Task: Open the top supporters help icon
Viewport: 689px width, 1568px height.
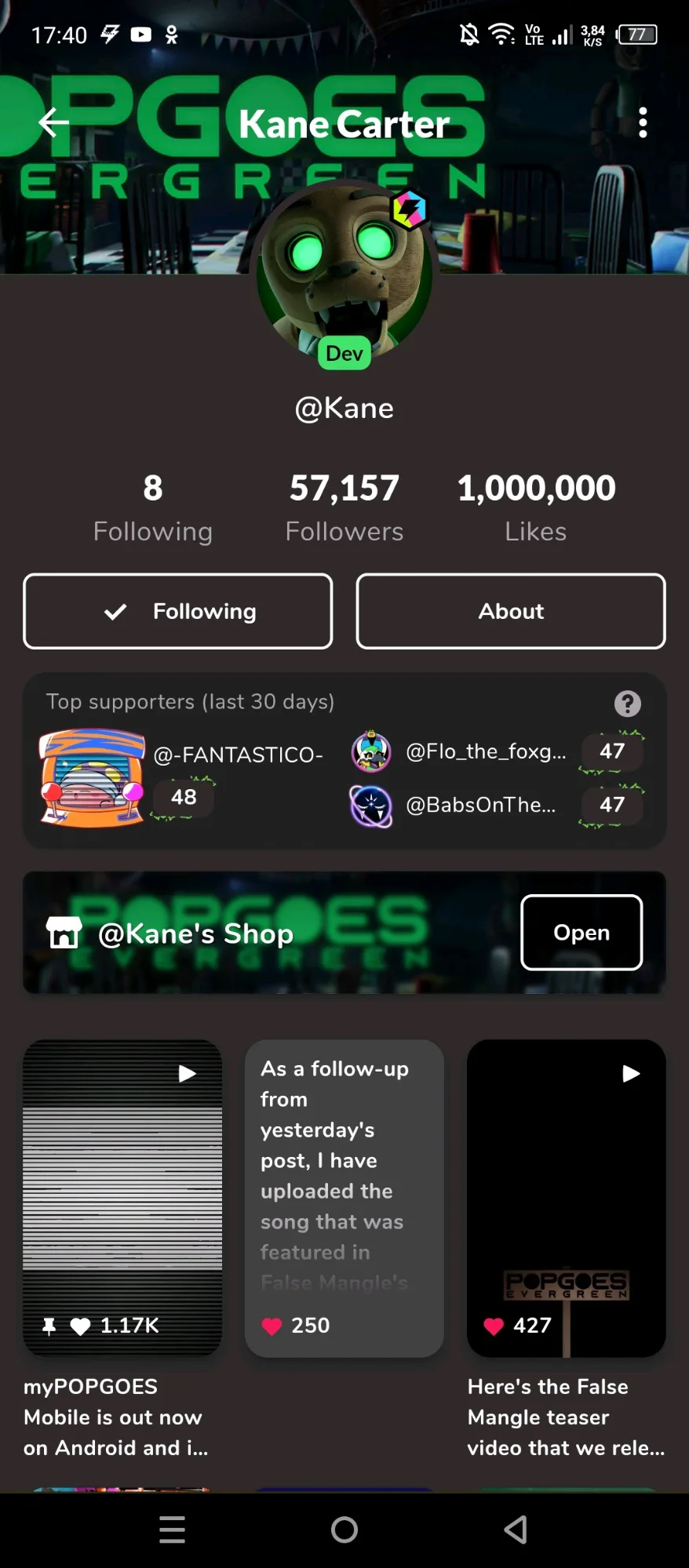Action: point(627,704)
